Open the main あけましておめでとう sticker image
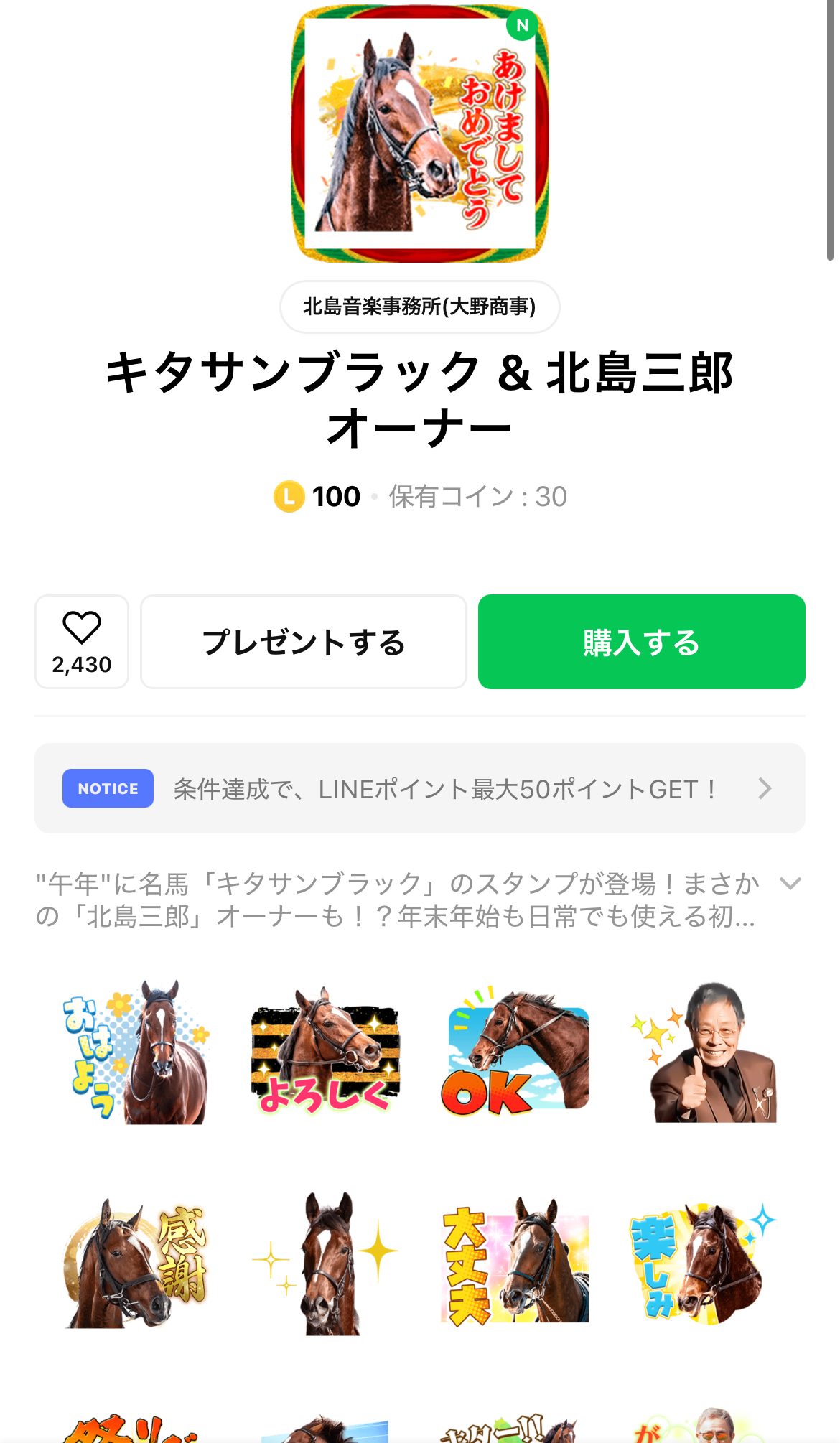 (x=419, y=134)
